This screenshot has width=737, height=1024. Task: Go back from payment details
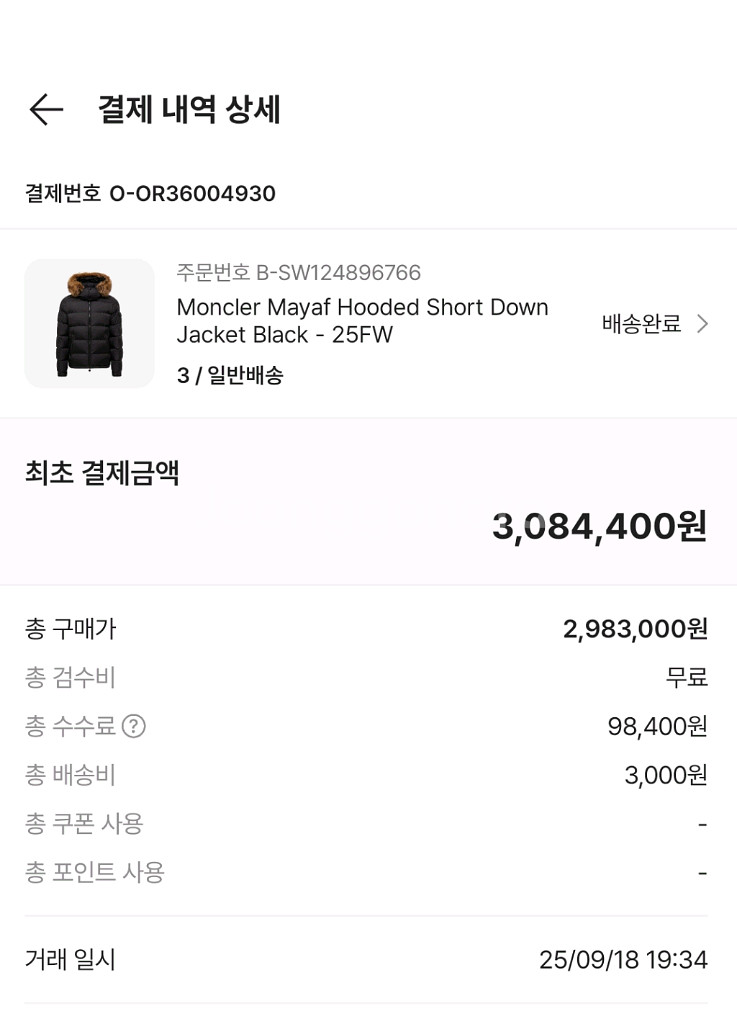[x=46, y=109]
